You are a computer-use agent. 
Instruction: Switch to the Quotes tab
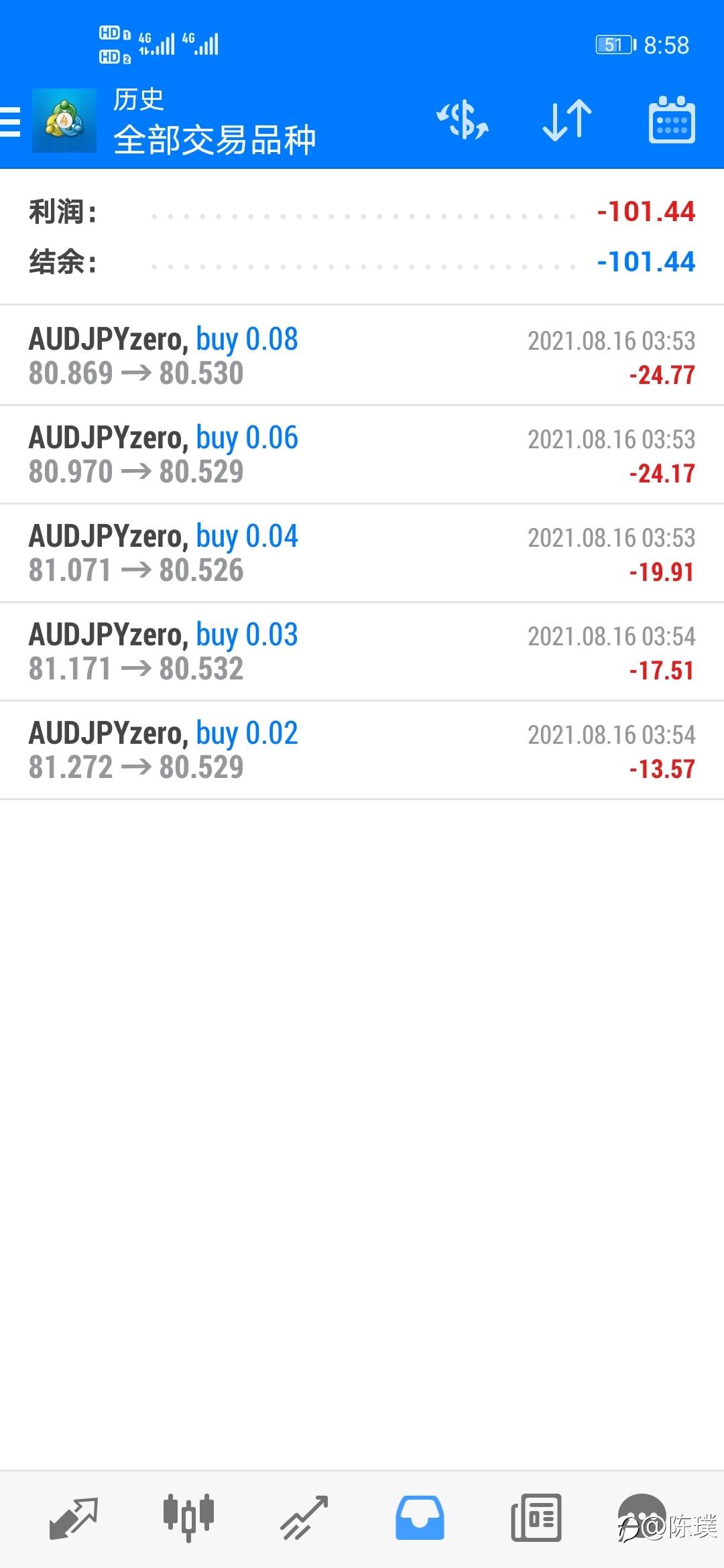coord(74,1518)
